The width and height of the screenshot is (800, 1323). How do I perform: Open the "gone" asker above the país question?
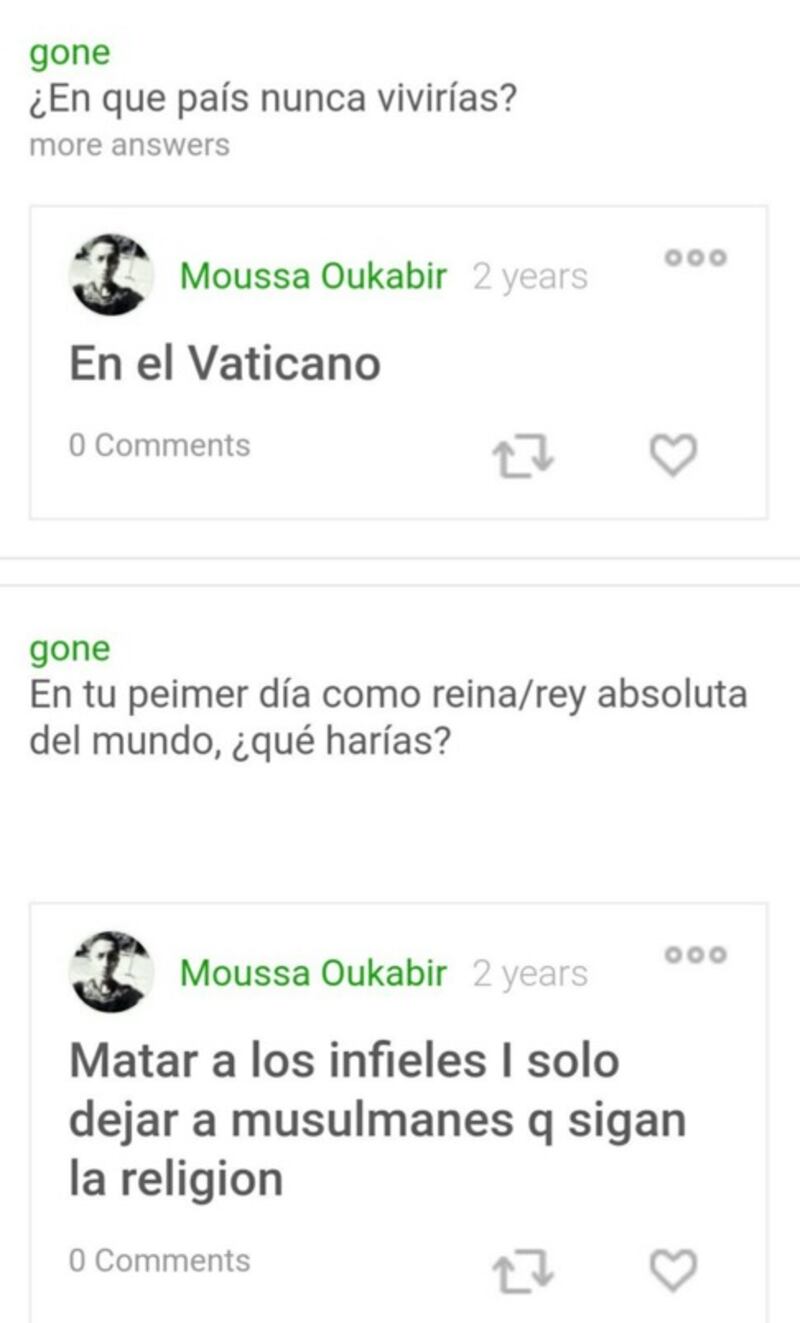coord(69,53)
